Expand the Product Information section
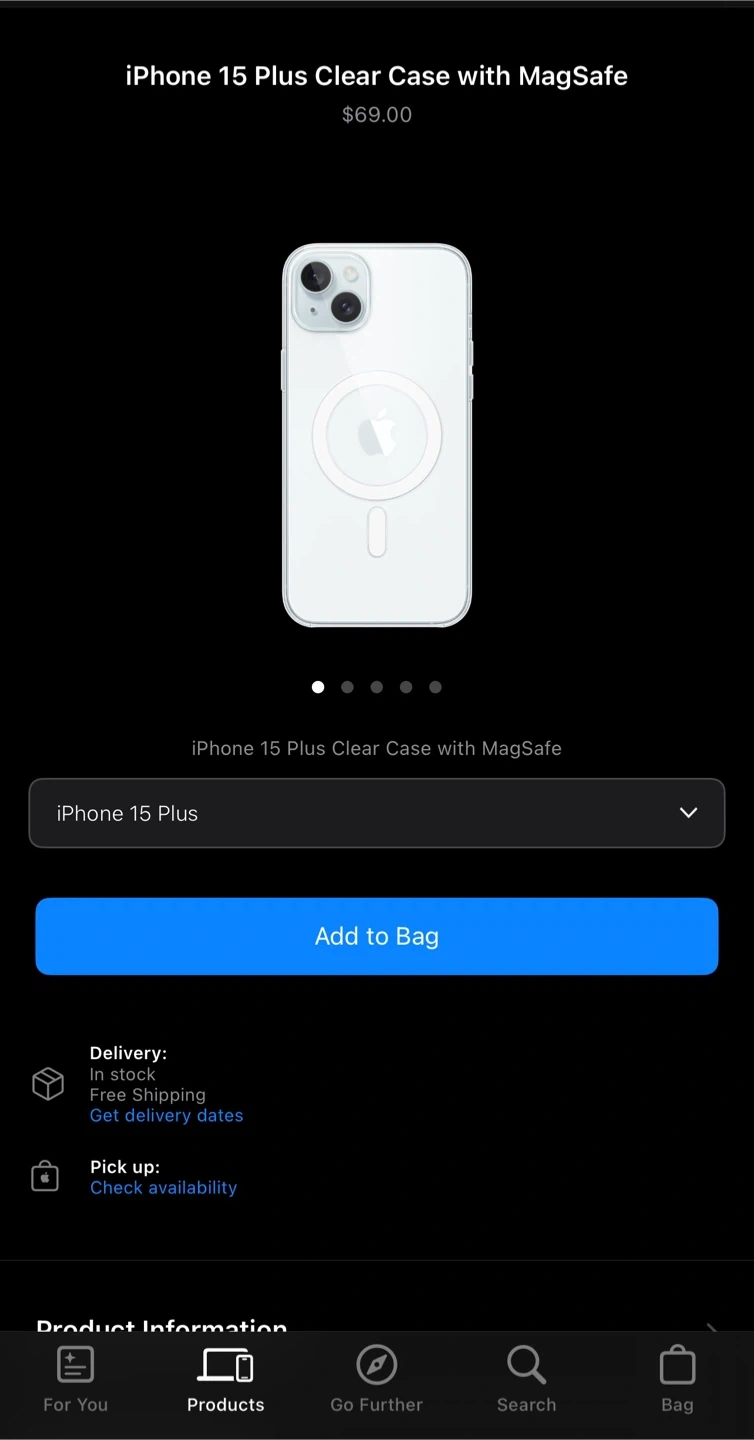The width and height of the screenshot is (754, 1440). [377, 1322]
